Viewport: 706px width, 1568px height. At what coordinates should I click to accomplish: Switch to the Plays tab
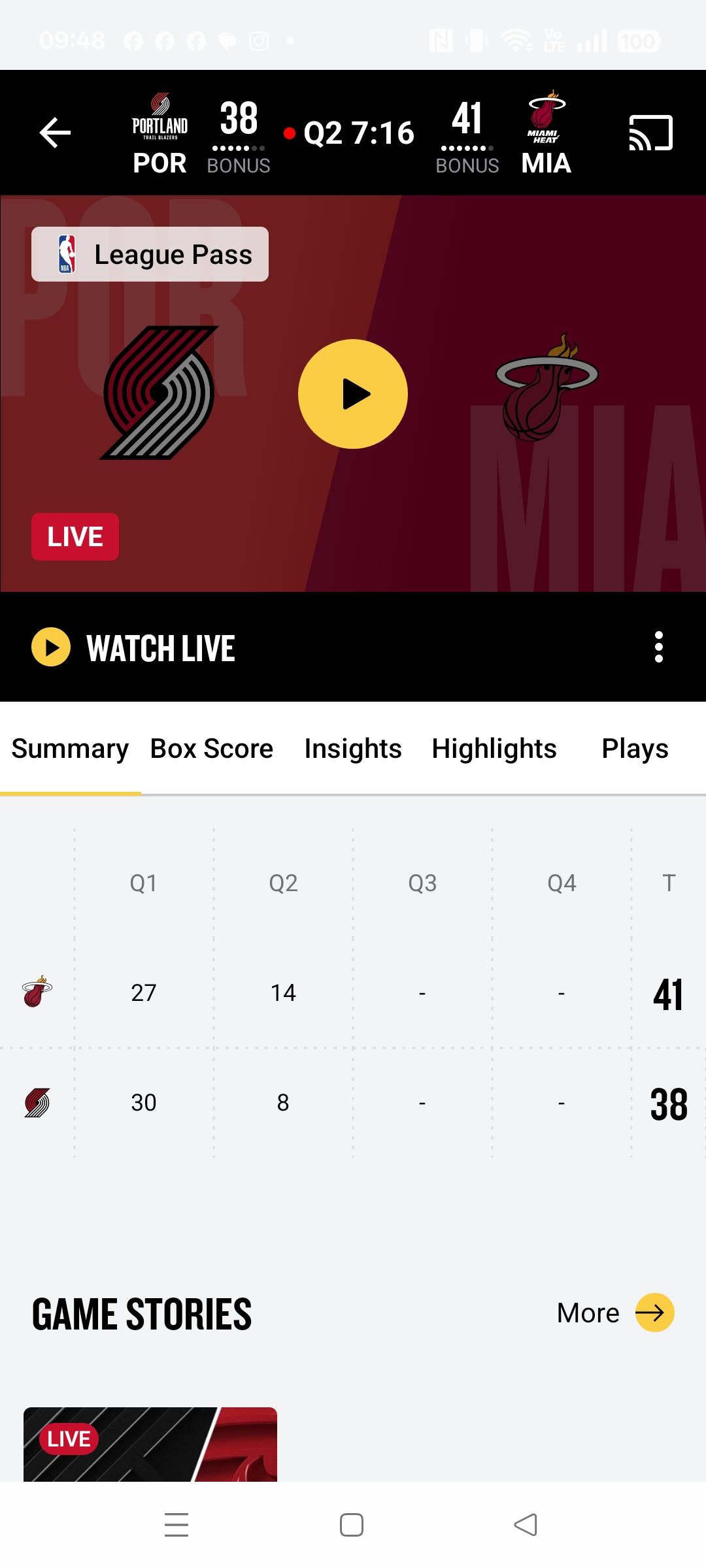click(x=635, y=749)
